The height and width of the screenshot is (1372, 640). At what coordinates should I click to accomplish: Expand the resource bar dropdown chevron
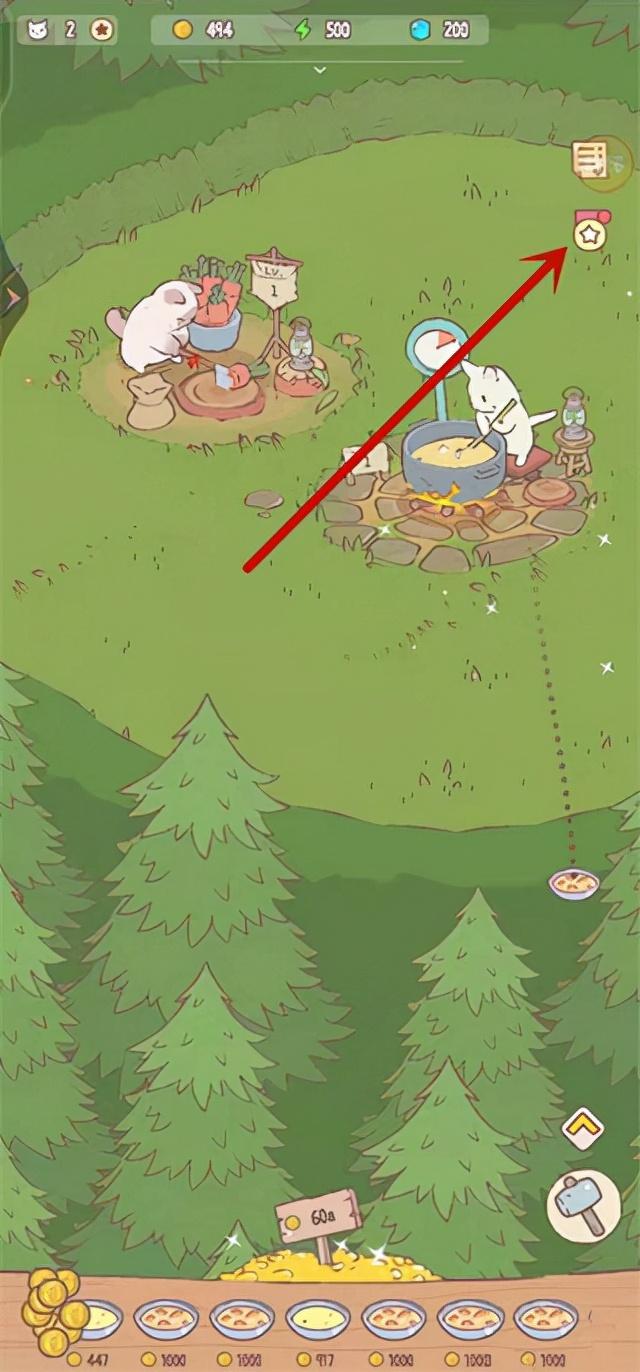tap(320, 70)
